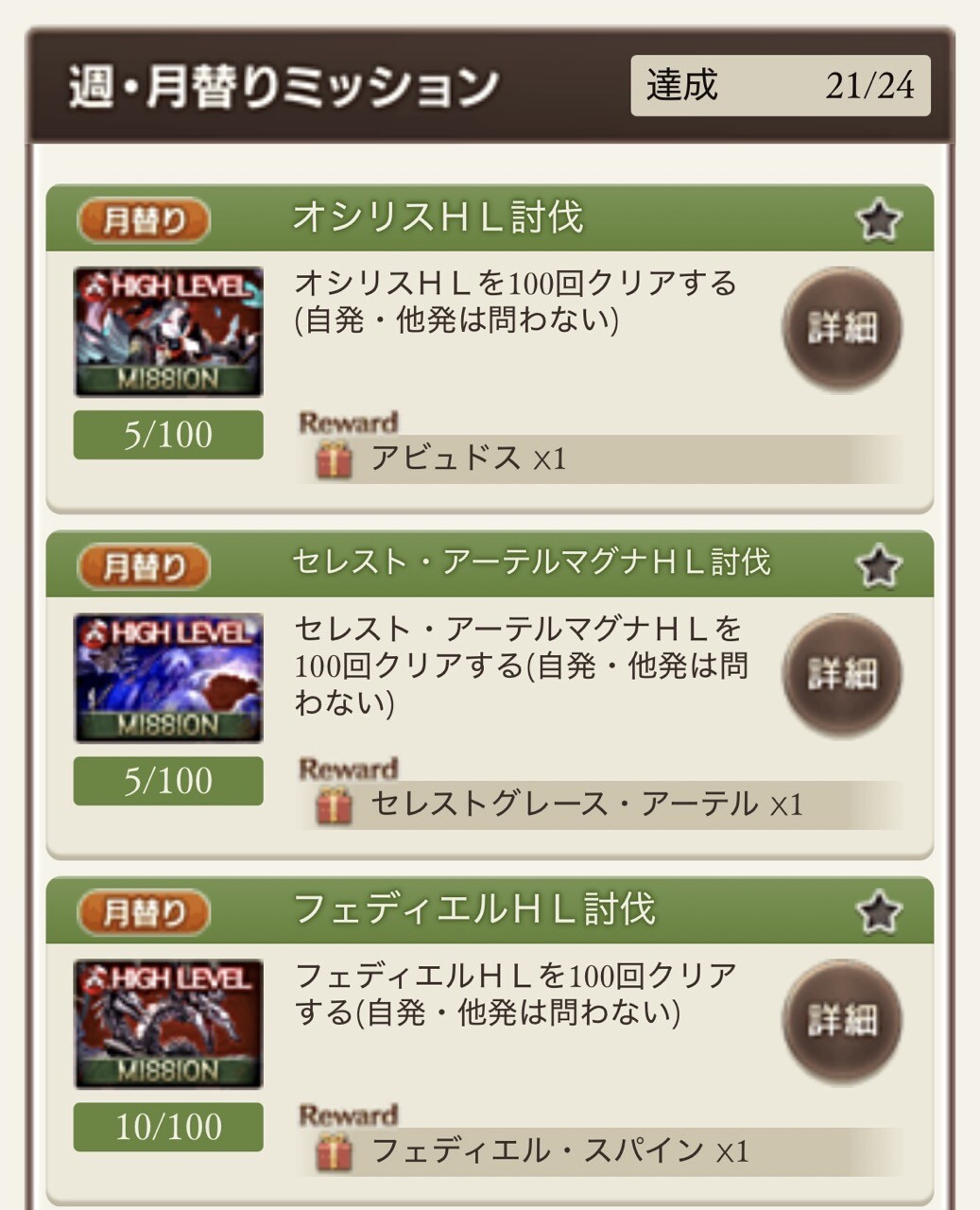Favorite the セレスト・アーテルマグナHL討伐 mission star

point(879,566)
